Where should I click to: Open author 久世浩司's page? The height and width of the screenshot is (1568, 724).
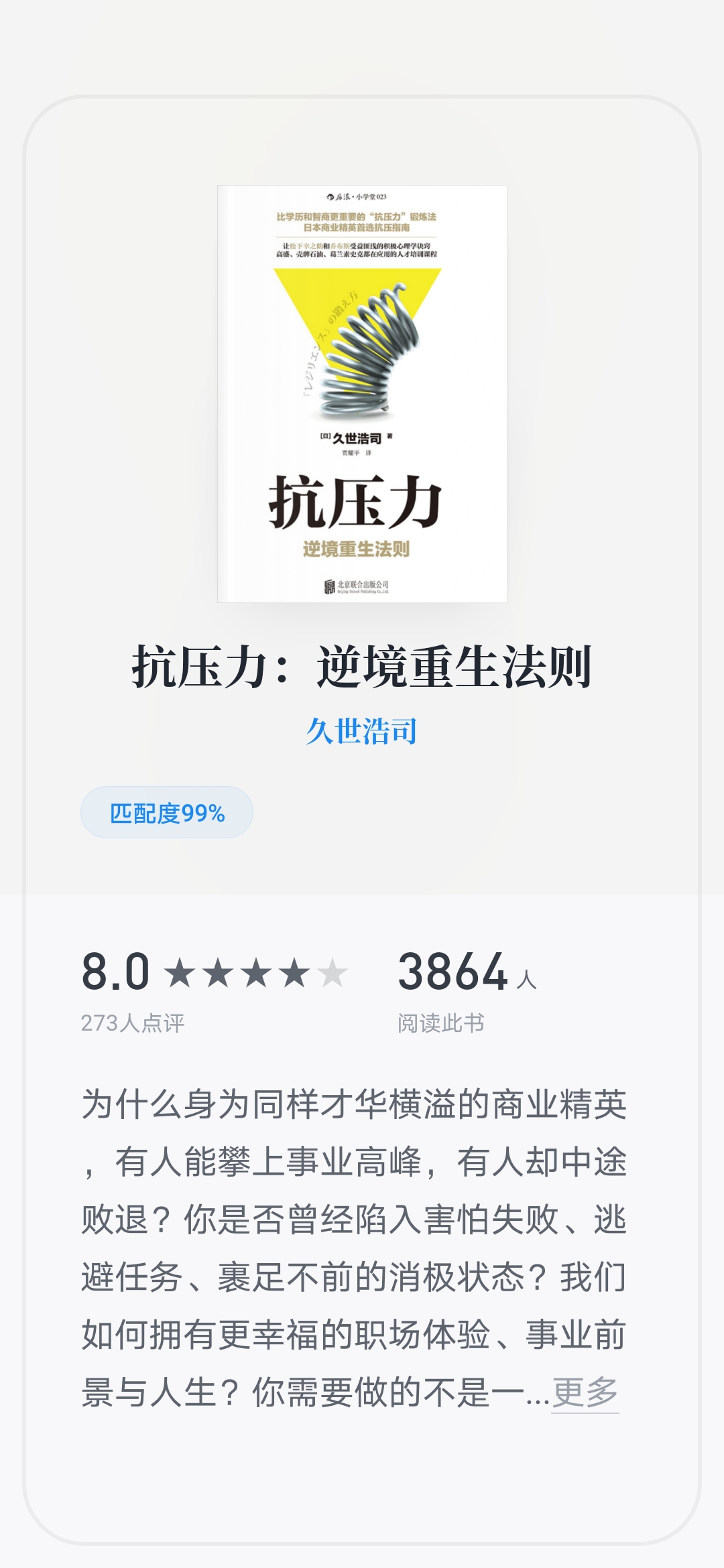tap(361, 731)
